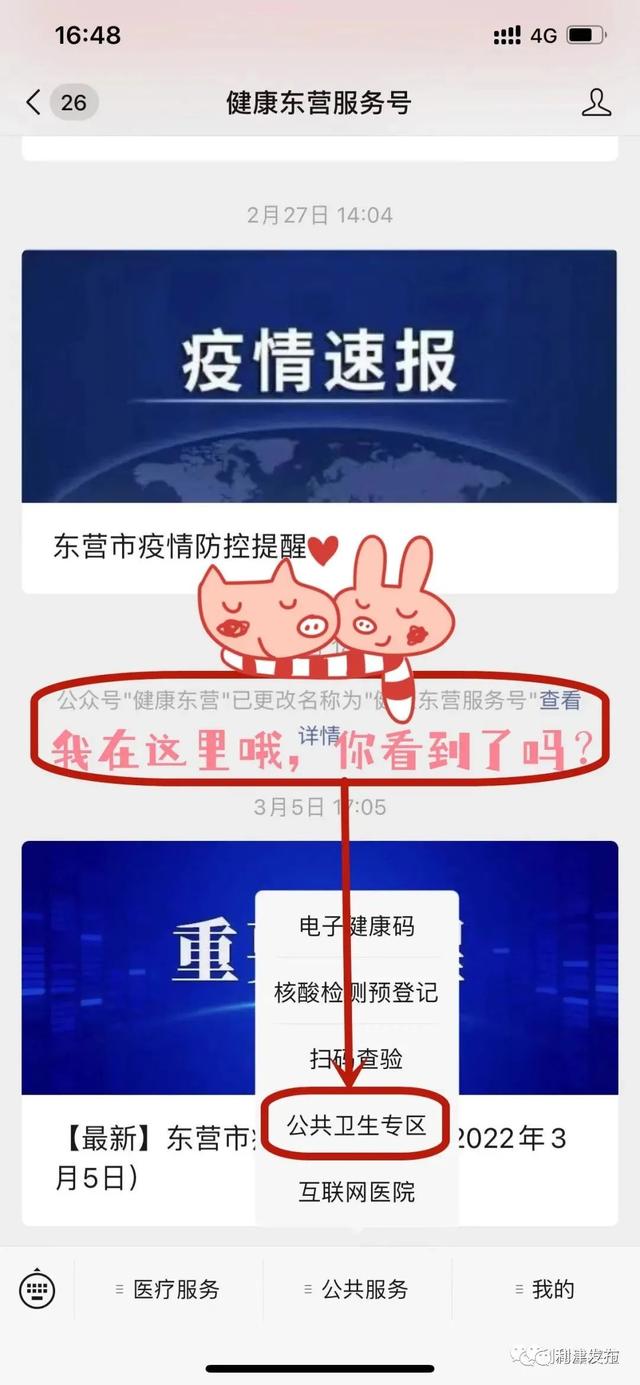Open the account profile icon
The width and height of the screenshot is (640, 1385).
(x=596, y=102)
